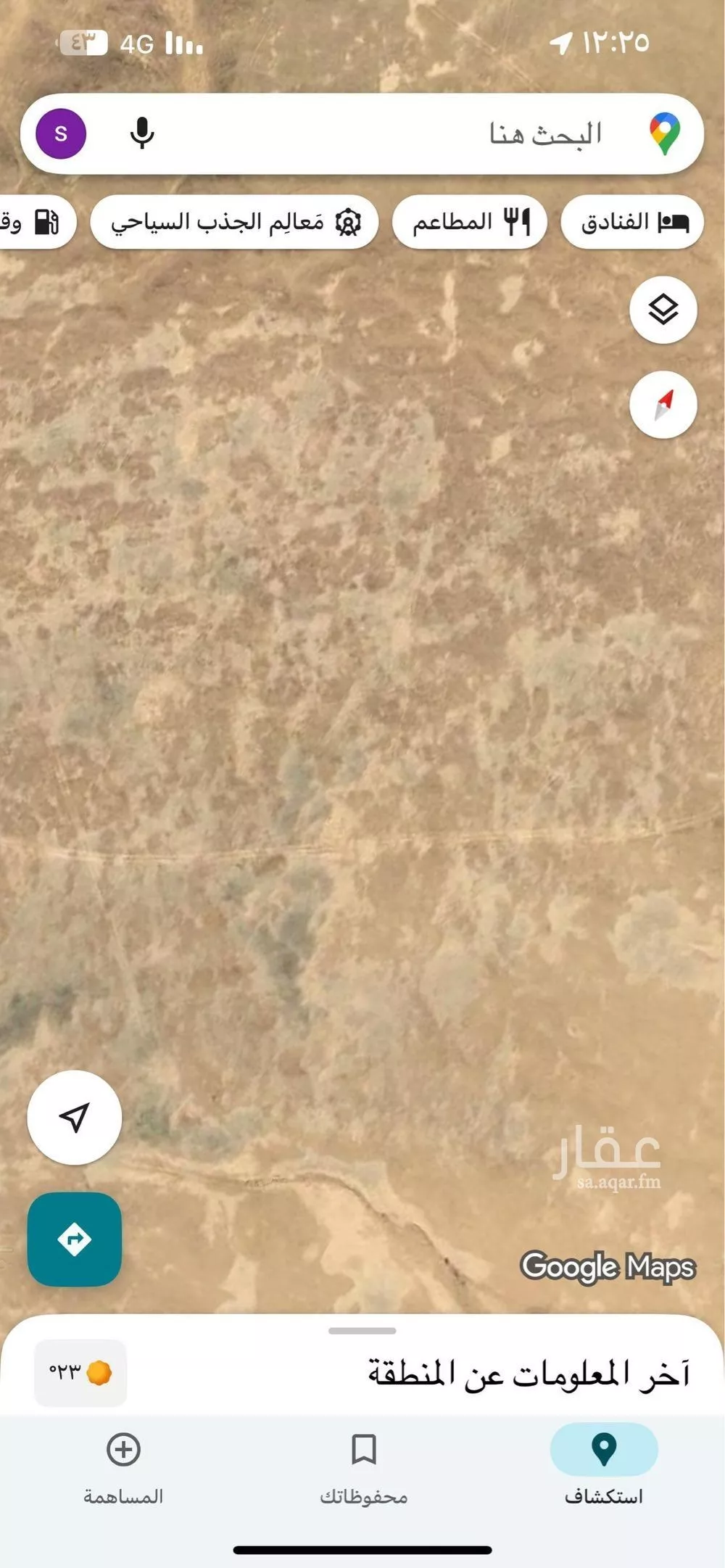Image resolution: width=725 pixels, height=1568 pixels.
Task: Toggle the الفنادق hotels filter chip
Action: click(x=631, y=222)
